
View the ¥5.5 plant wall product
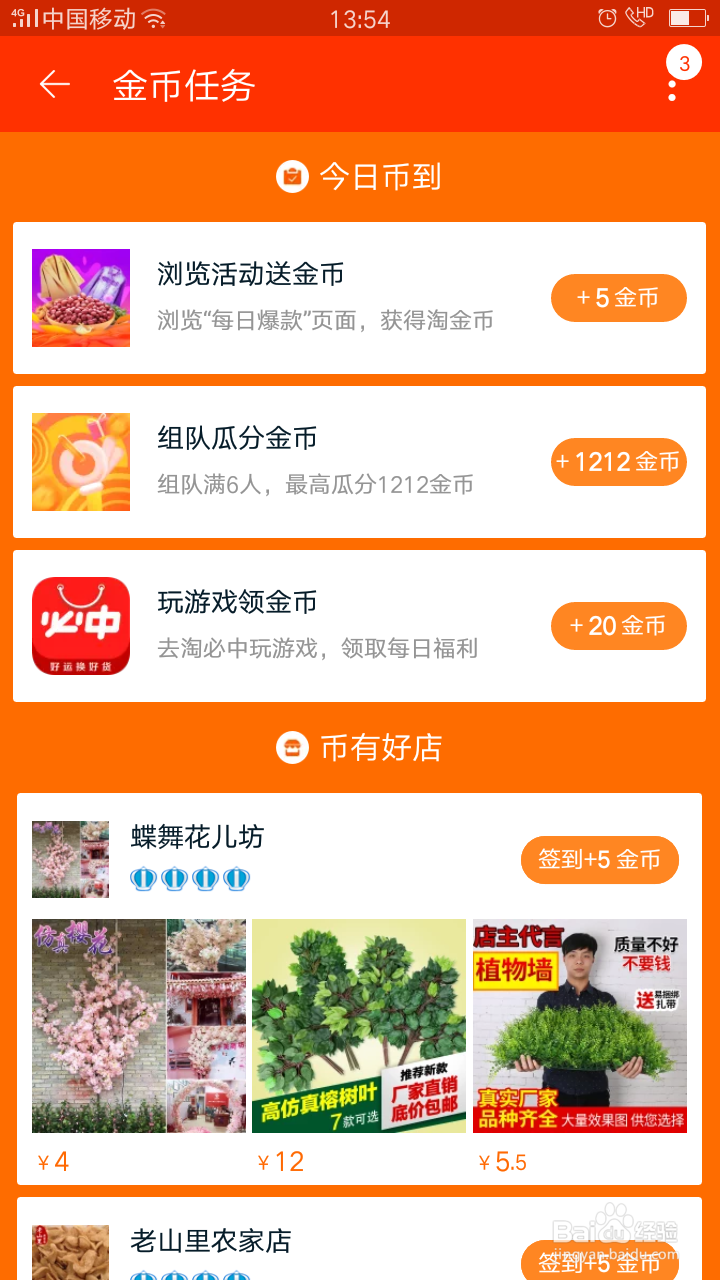coord(579,1026)
